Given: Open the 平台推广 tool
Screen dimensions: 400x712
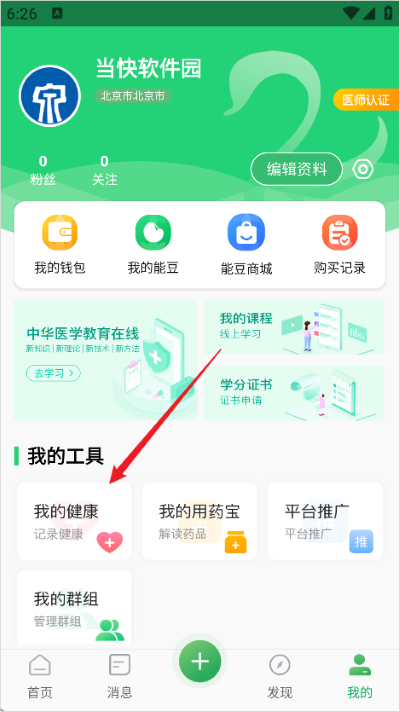Looking at the screenshot, I should [325, 521].
